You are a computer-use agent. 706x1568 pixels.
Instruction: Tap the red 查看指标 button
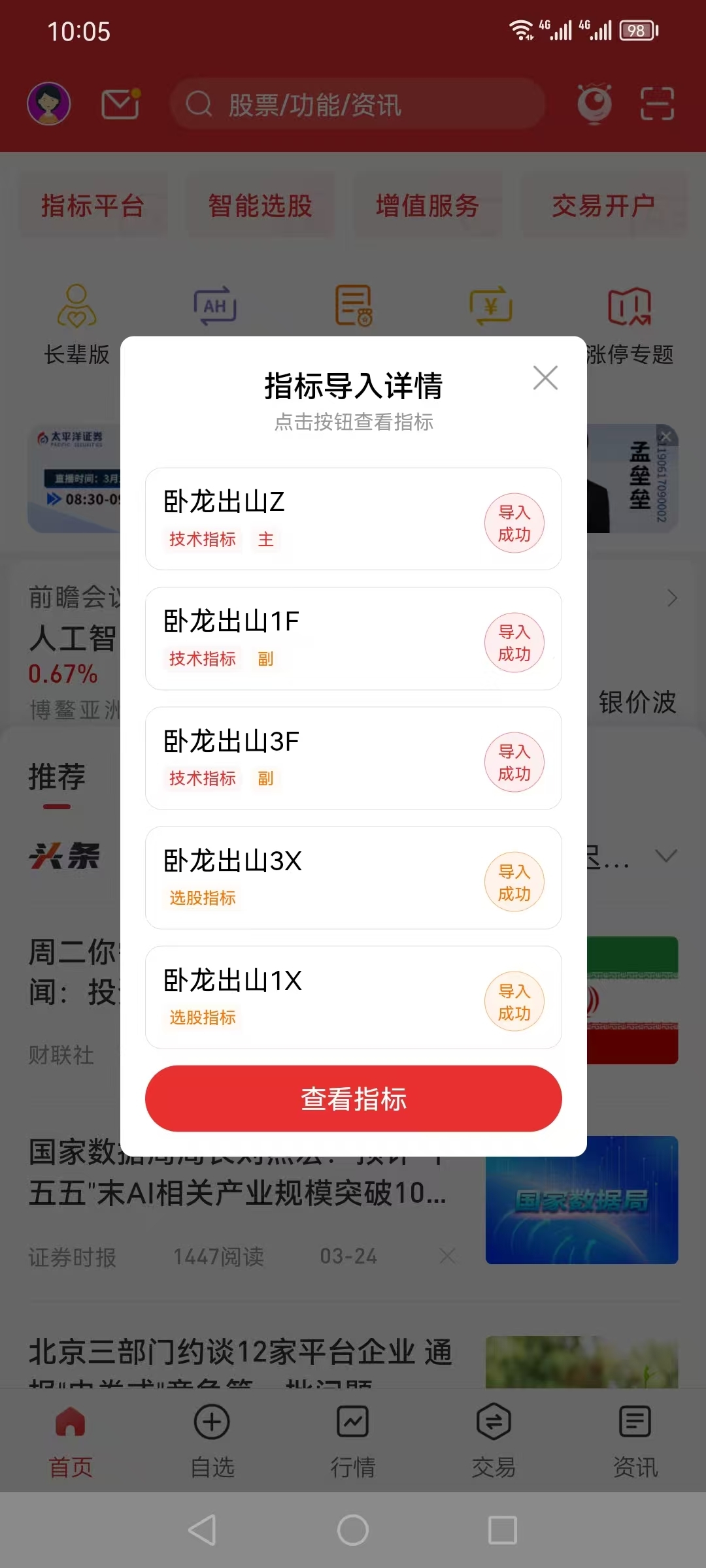coord(353,1098)
